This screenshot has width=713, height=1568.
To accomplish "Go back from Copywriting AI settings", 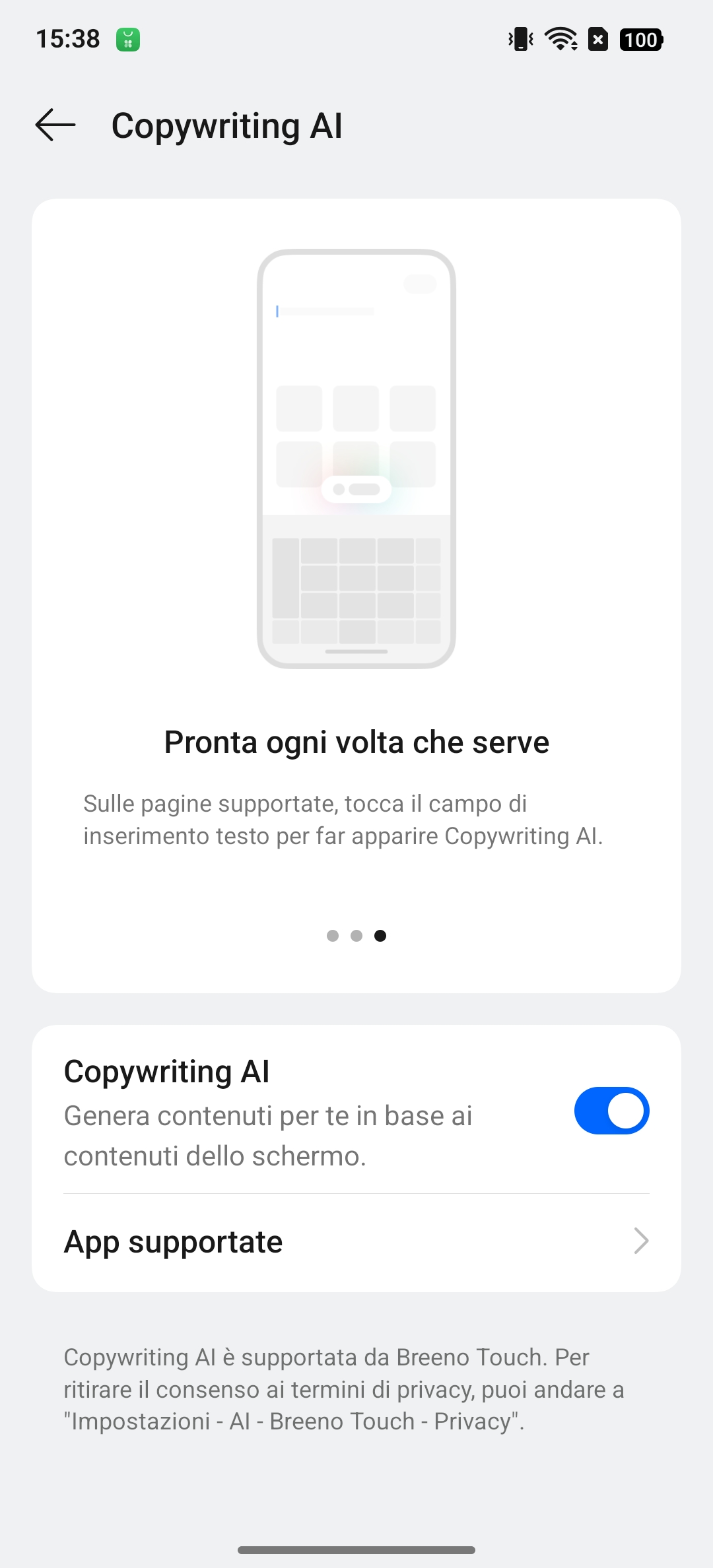I will [x=55, y=125].
